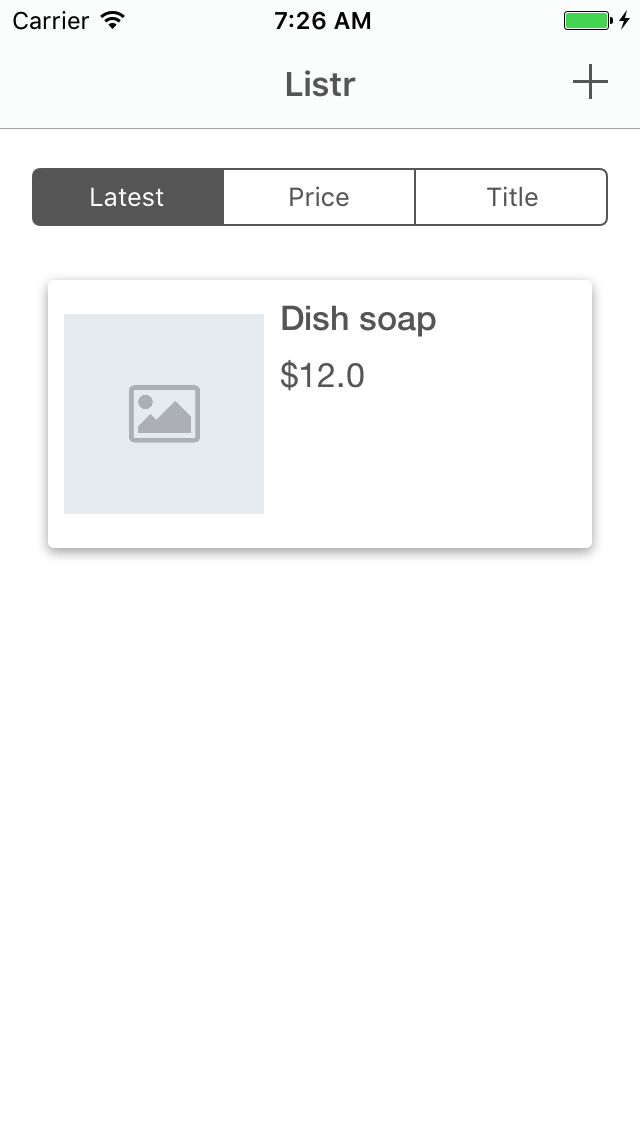Viewport: 640px width, 1136px height.
Task: Sort the list by Title
Action: pos(511,197)
